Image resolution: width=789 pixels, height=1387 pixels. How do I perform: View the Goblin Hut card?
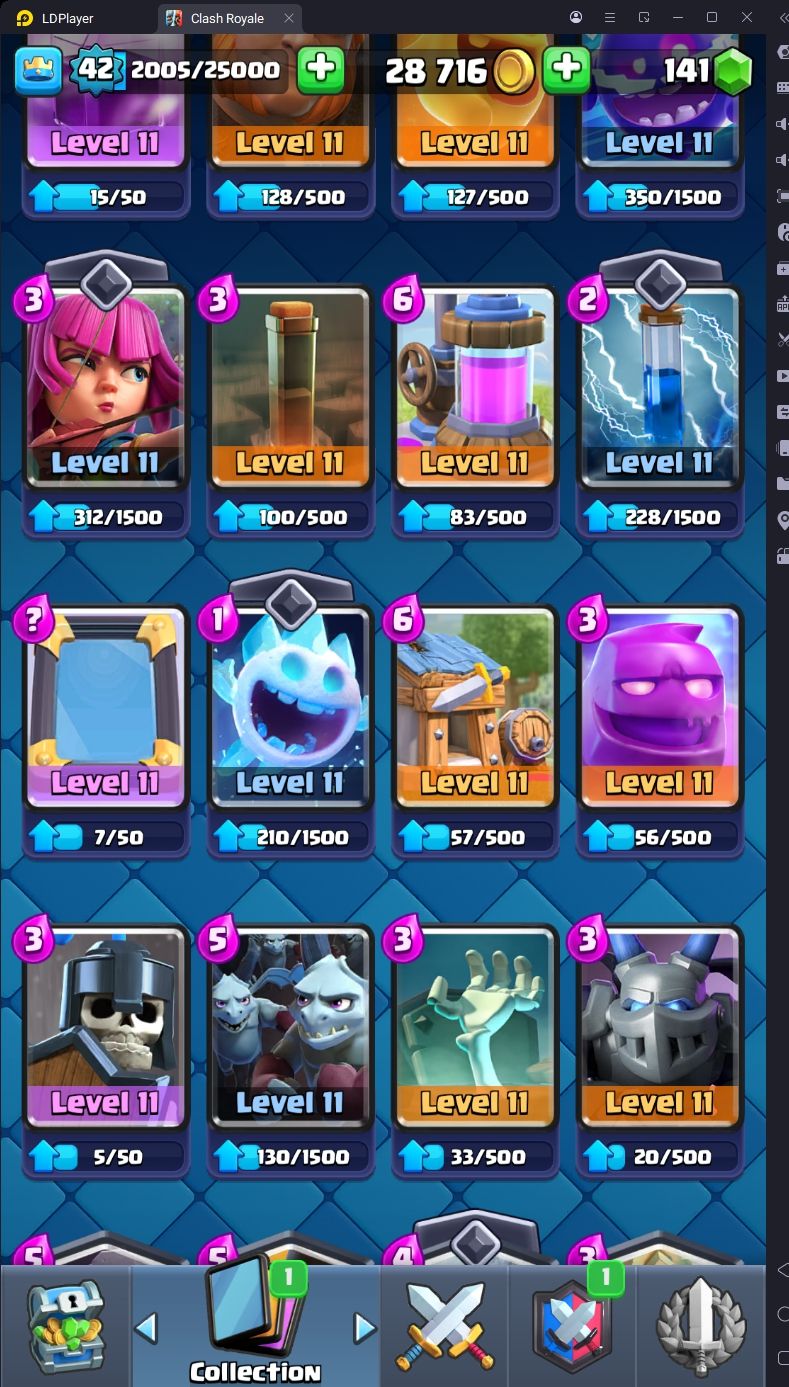click(x=475, y=705)
